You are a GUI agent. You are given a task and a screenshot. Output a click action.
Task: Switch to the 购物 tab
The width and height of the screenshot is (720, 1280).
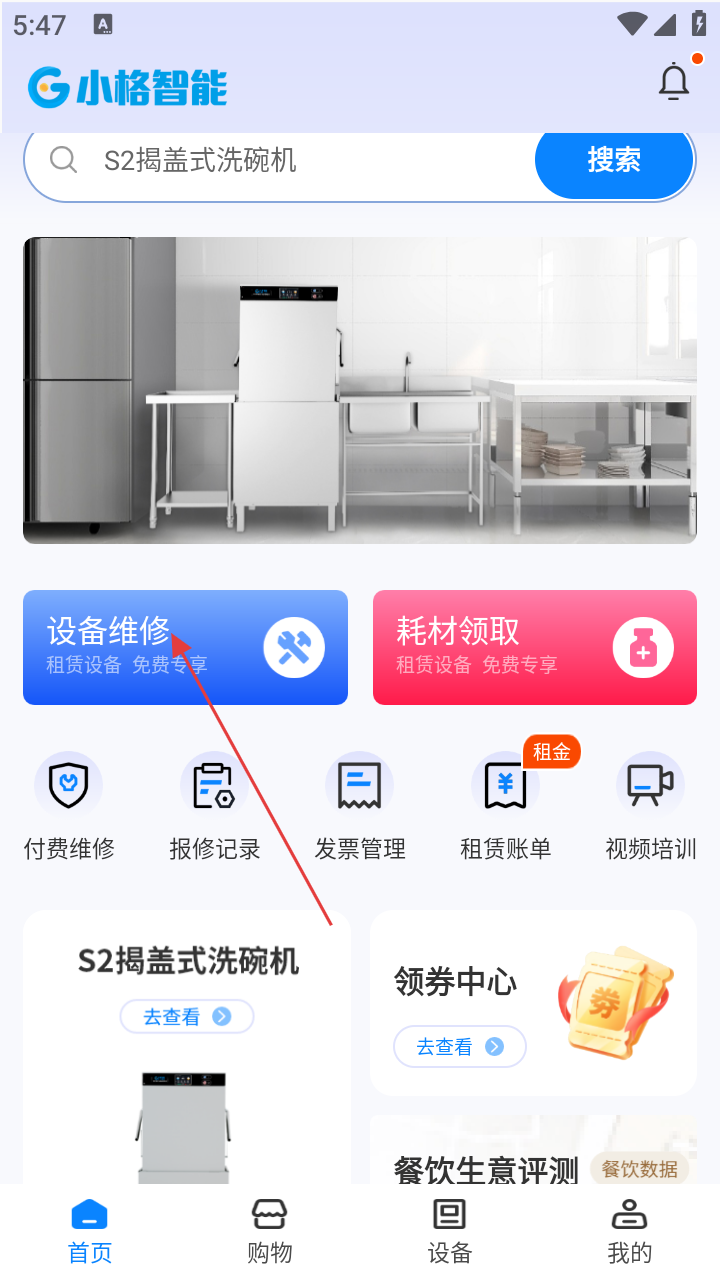pos(270,1232)
